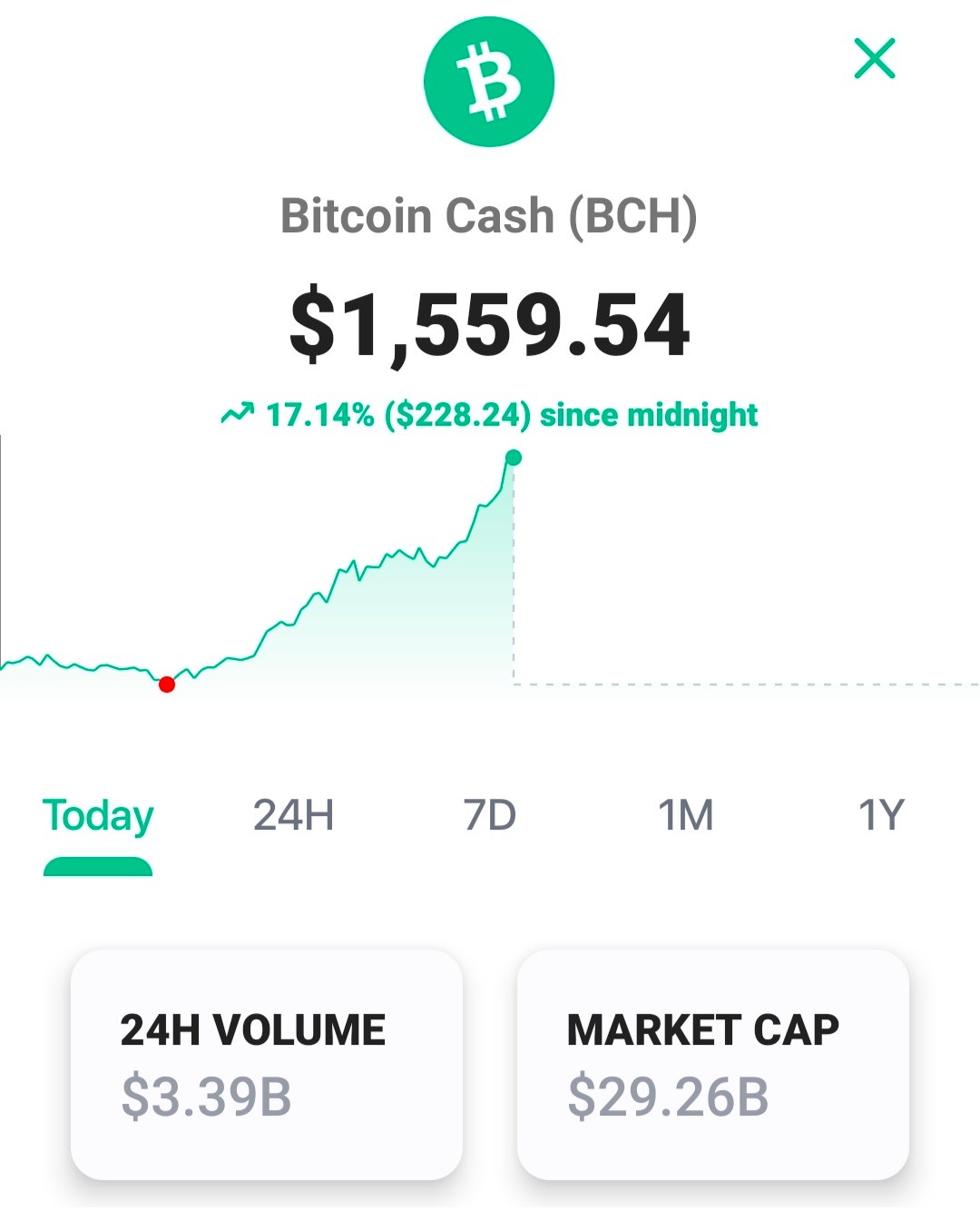Show the 7D price chart
This screenshot has height=1220, width=980.
tap(489, 815)
